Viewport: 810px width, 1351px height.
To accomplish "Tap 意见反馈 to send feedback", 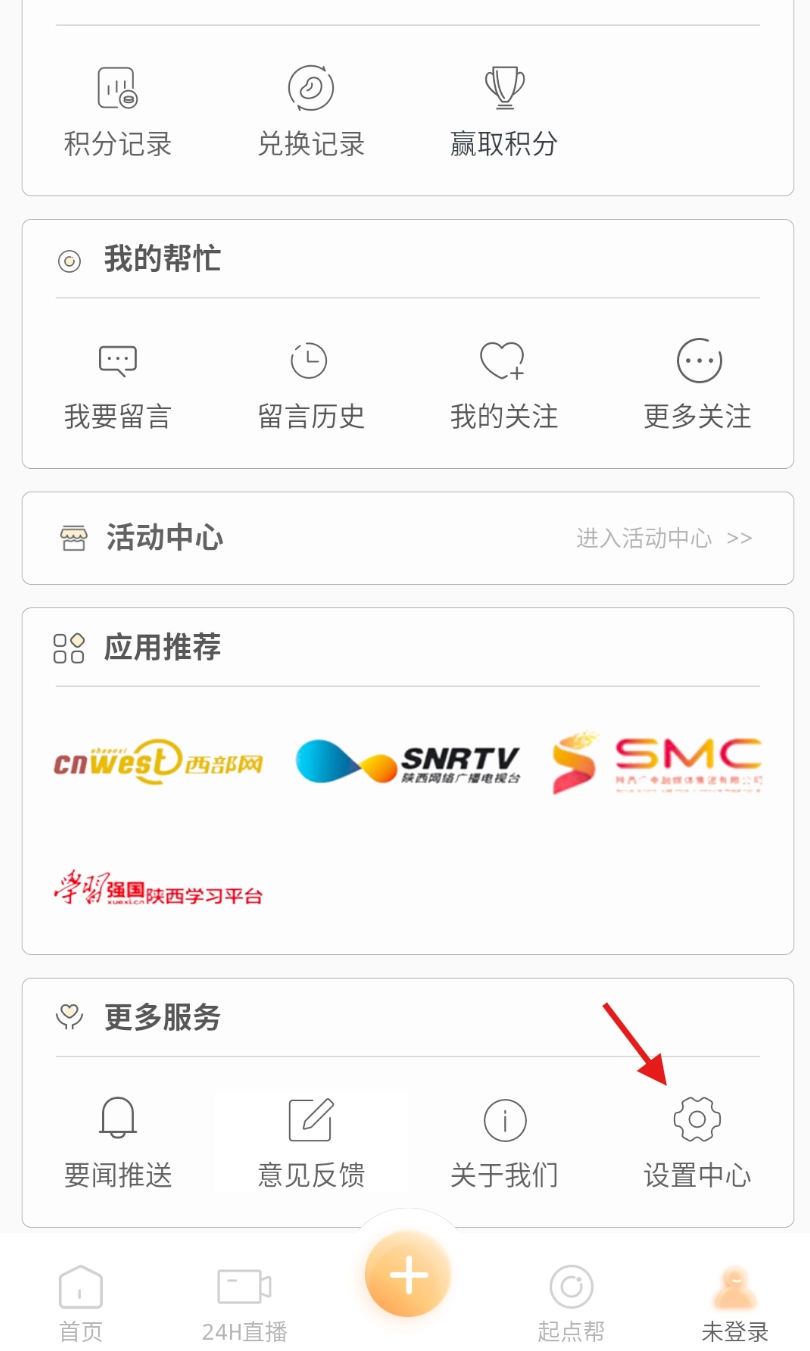I will (311, 1143).
